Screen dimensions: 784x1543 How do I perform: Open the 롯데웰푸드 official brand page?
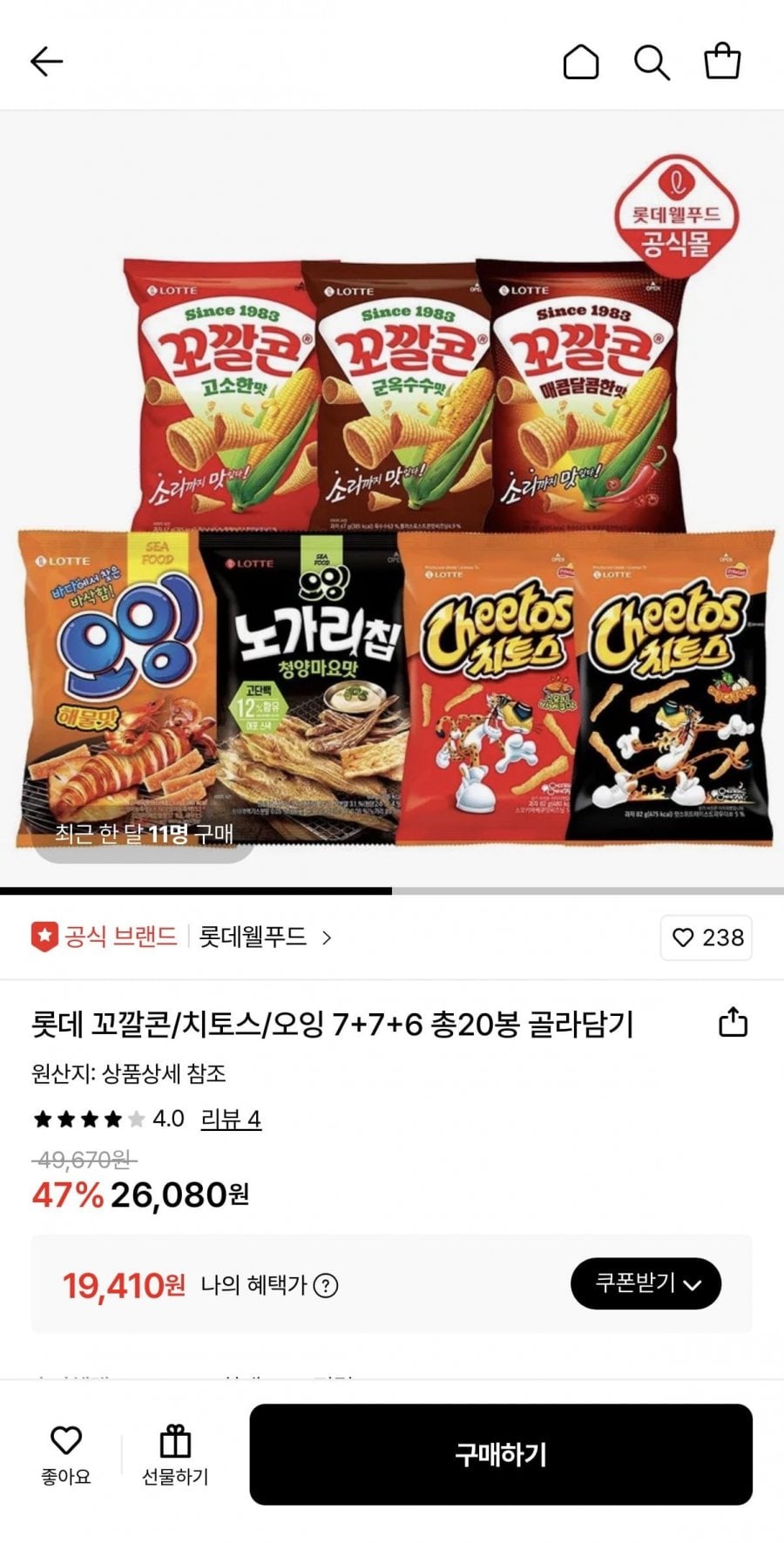(264, 937)
